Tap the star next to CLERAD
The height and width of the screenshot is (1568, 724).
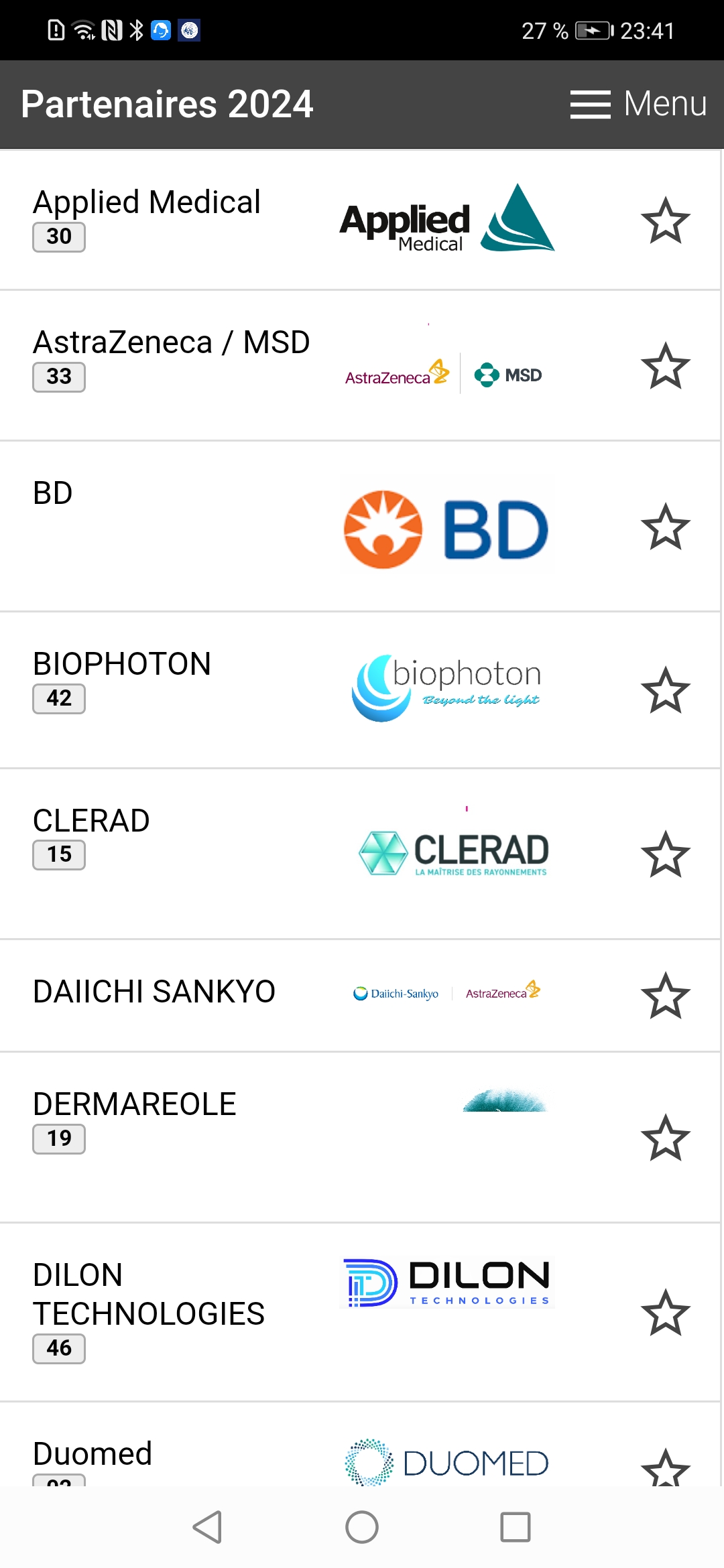665,854
